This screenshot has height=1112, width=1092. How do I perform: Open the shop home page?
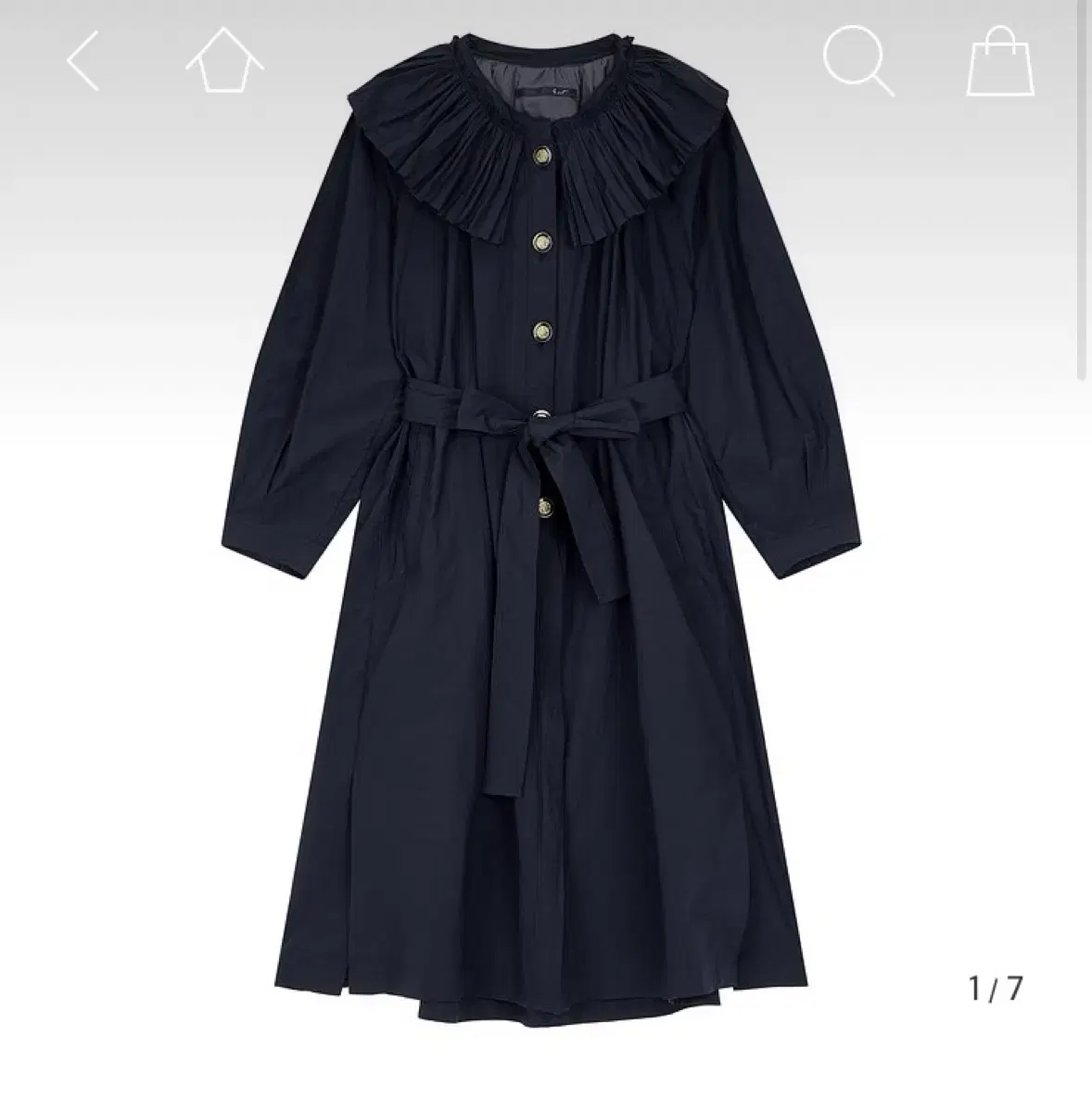tap(224, 61)
